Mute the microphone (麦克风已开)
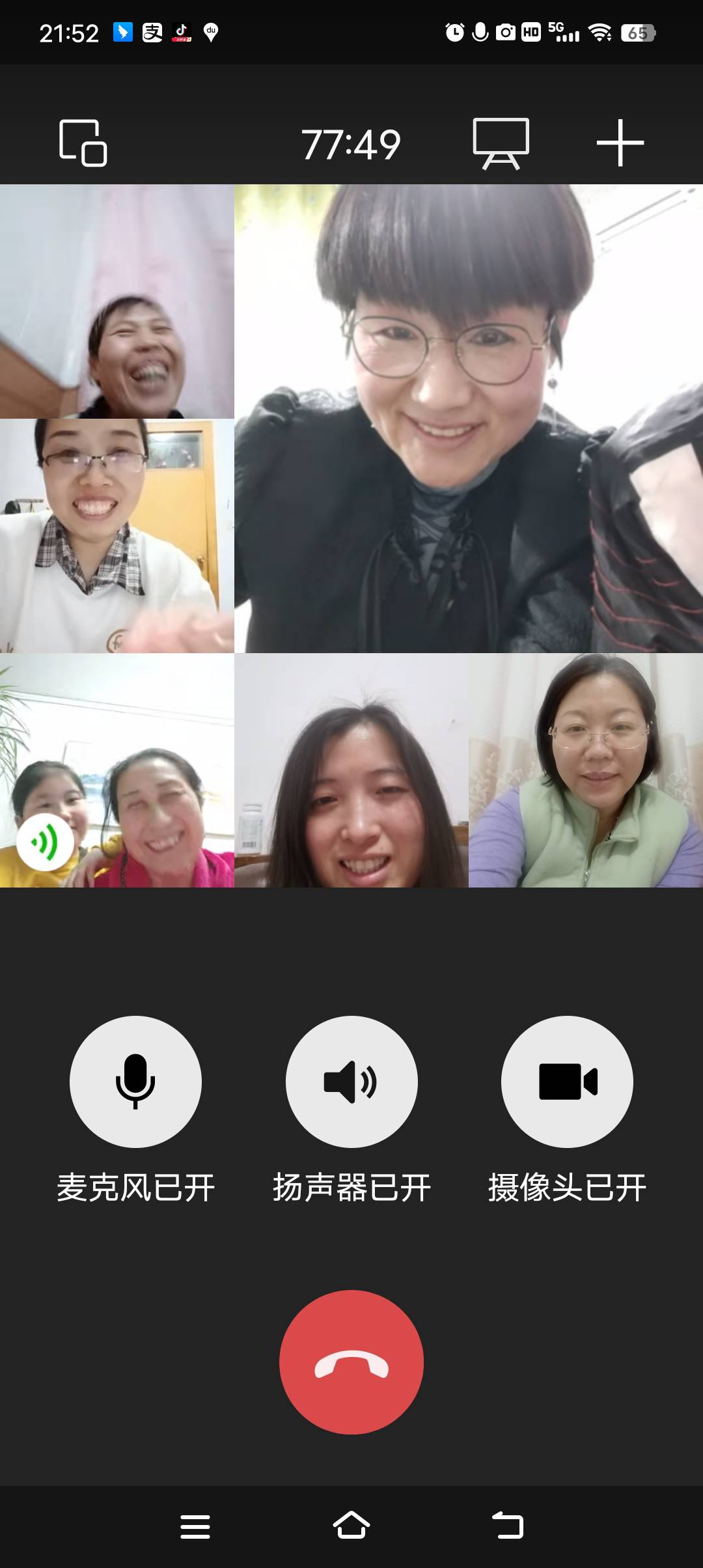This screenshot has width=703, height=1568. tap(135, 1082)
